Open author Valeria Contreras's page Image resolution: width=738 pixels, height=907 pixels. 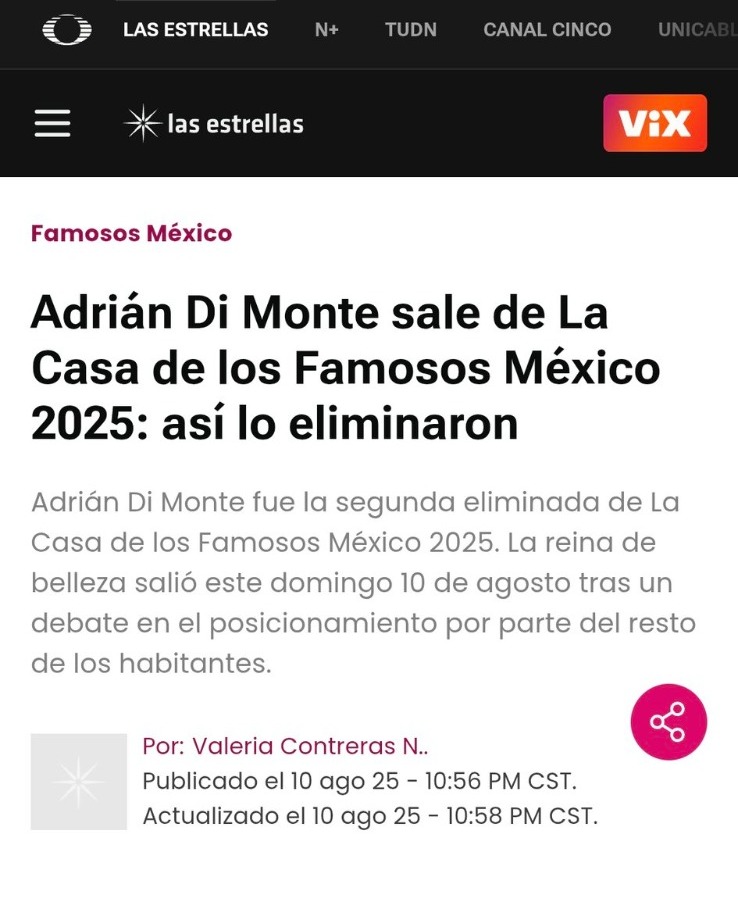click(285, 746)
